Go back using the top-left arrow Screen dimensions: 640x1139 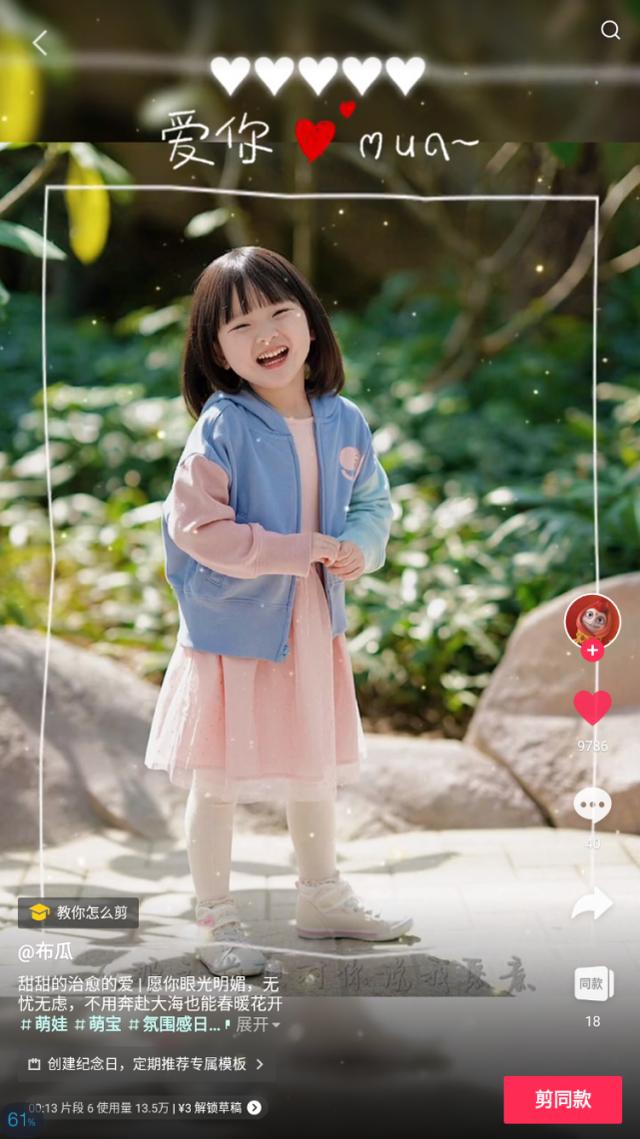[x=40, y=43]
